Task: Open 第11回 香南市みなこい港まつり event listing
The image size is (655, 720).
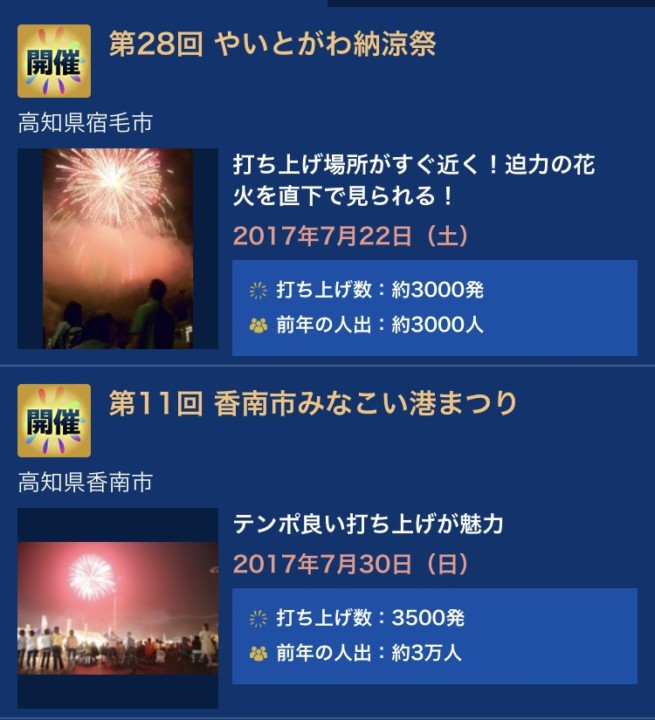Action: point(313,404)
